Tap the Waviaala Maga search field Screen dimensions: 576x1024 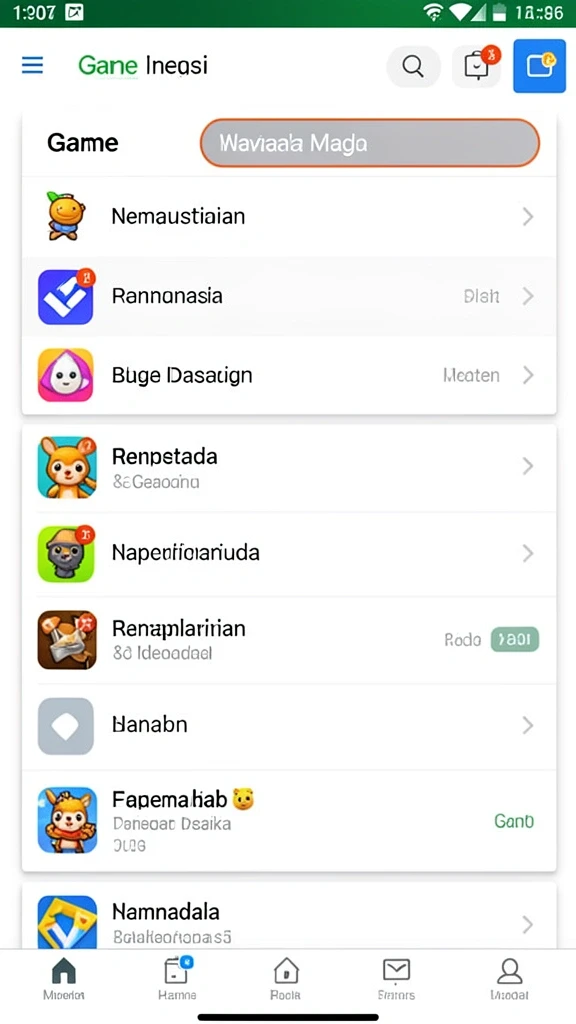click(x=370, y=143)
